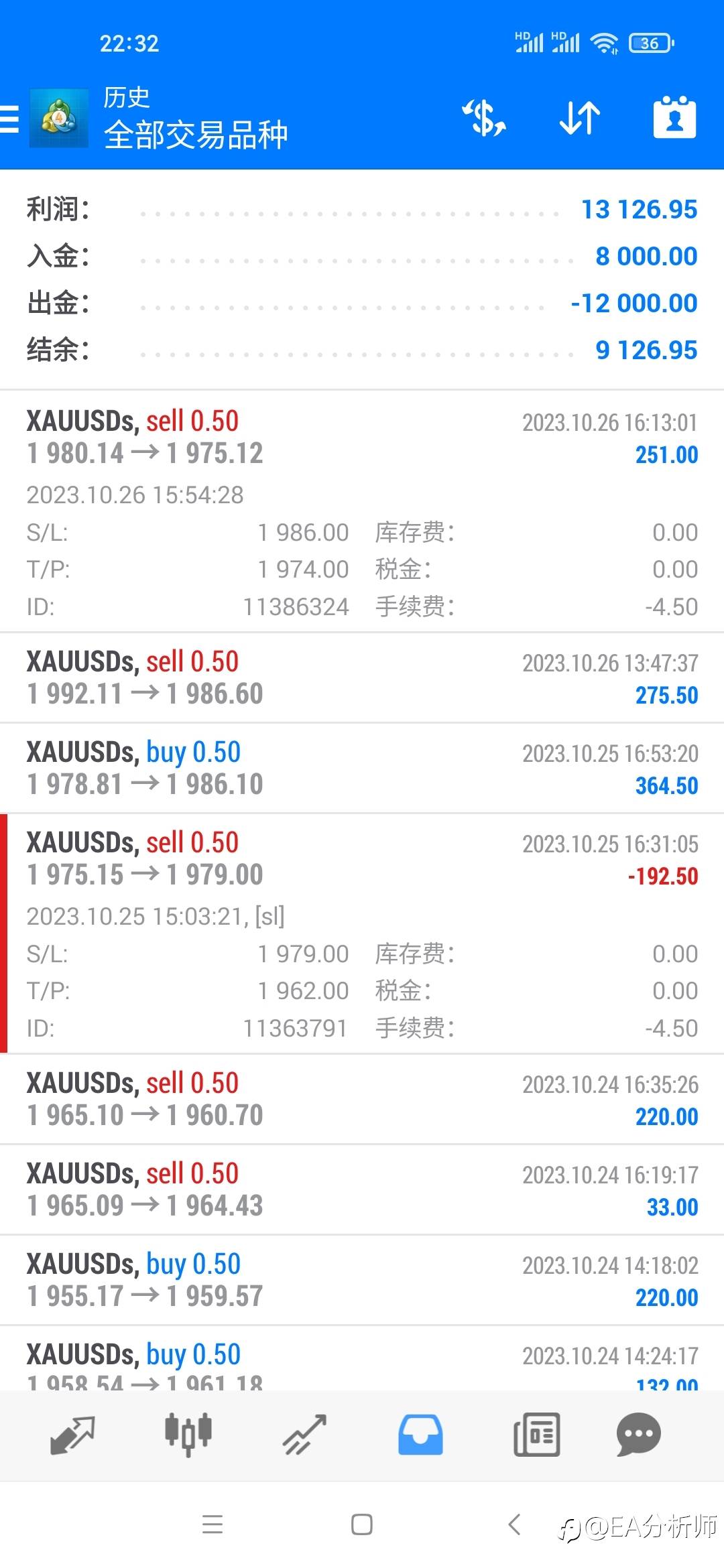Go back with the system back button
The height and width of the screenshot is (1568, 724).
point(514,1524)
